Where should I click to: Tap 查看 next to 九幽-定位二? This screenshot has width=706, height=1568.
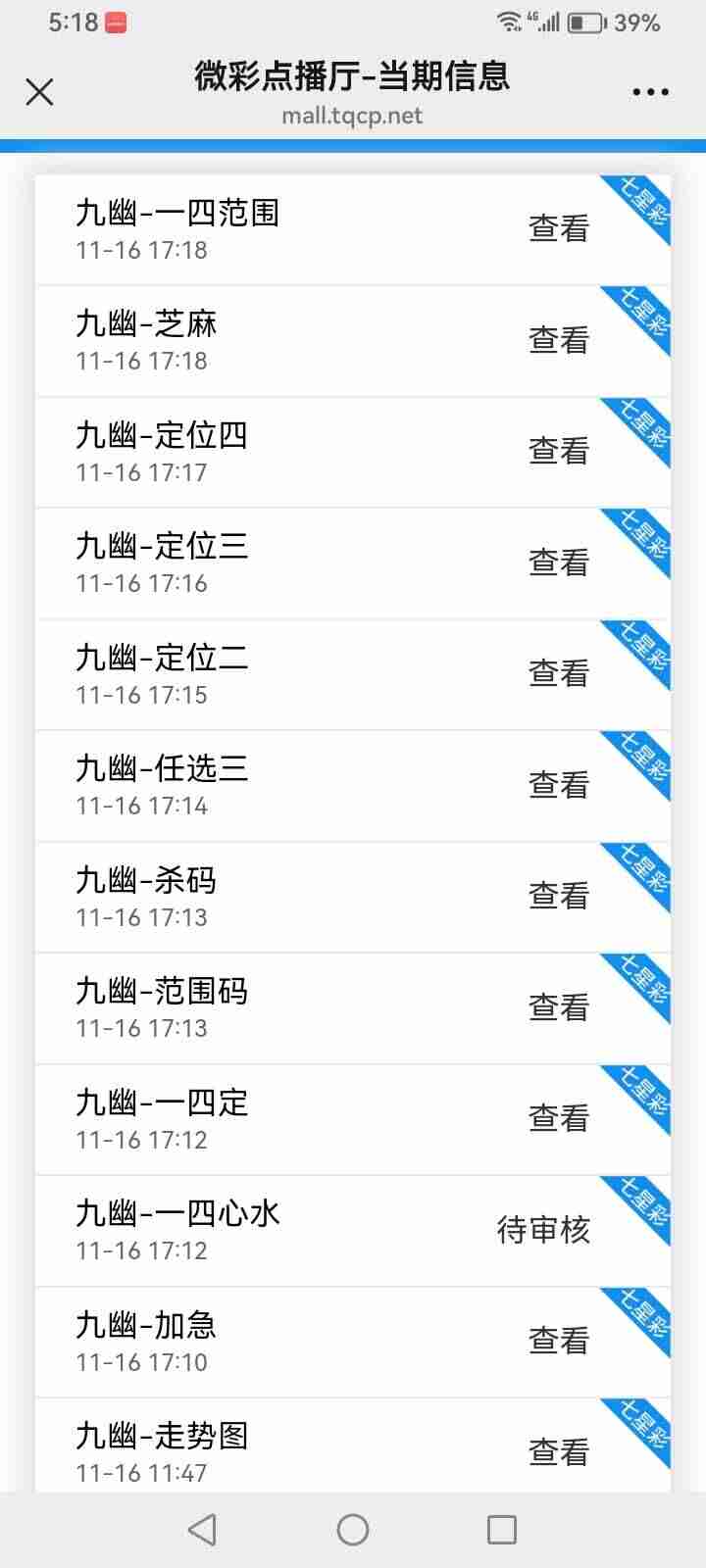(x=557, y=670)
